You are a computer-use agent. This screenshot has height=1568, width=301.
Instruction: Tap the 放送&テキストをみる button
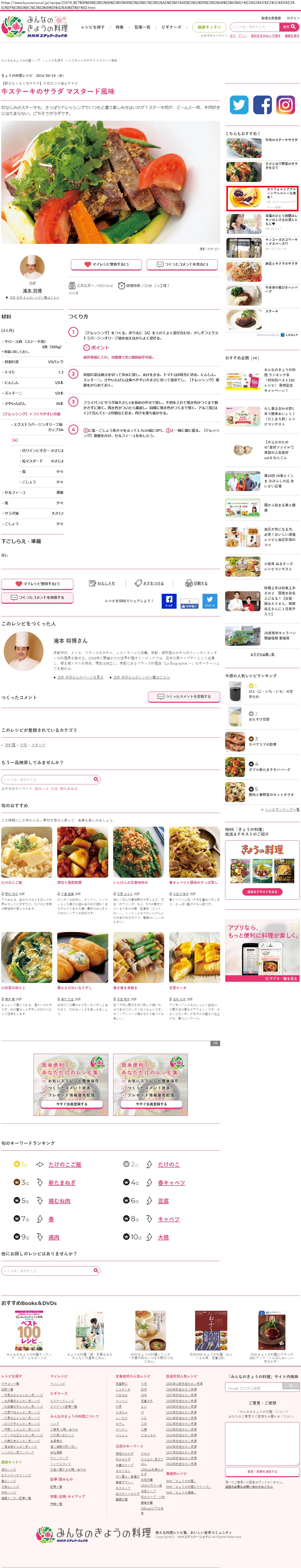[x=262, y=892]
